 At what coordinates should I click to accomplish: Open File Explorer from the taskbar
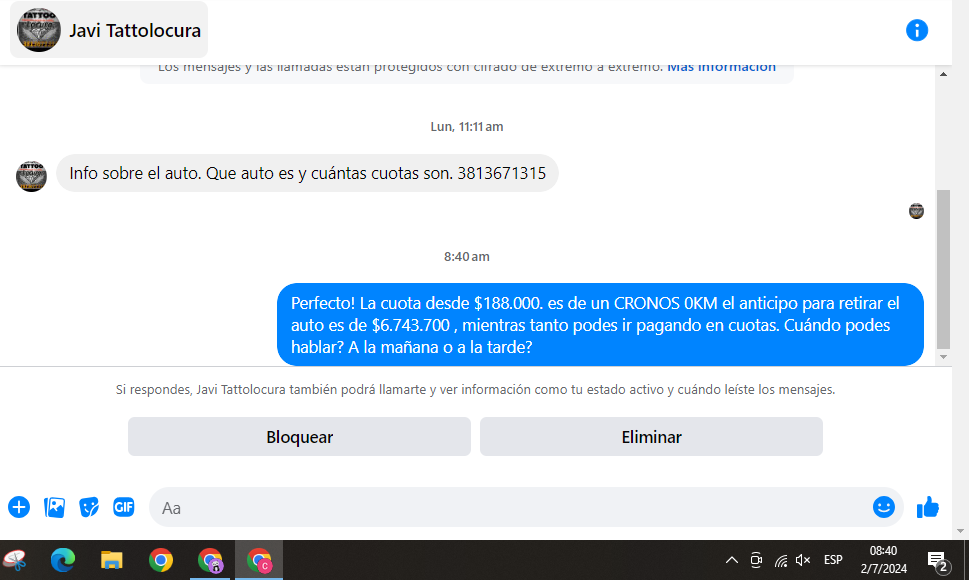(111, 560)
